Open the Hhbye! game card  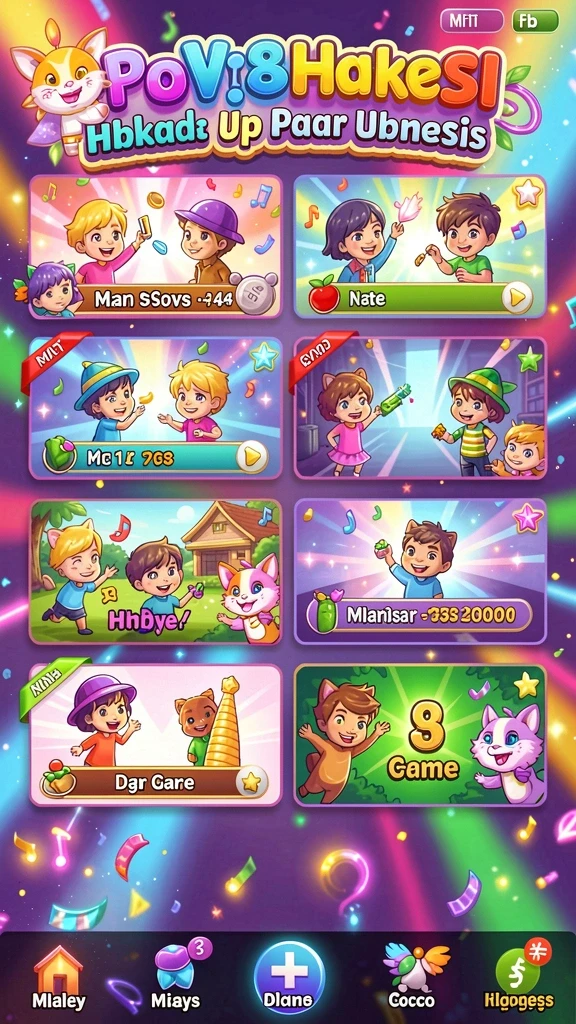point(155,571)
